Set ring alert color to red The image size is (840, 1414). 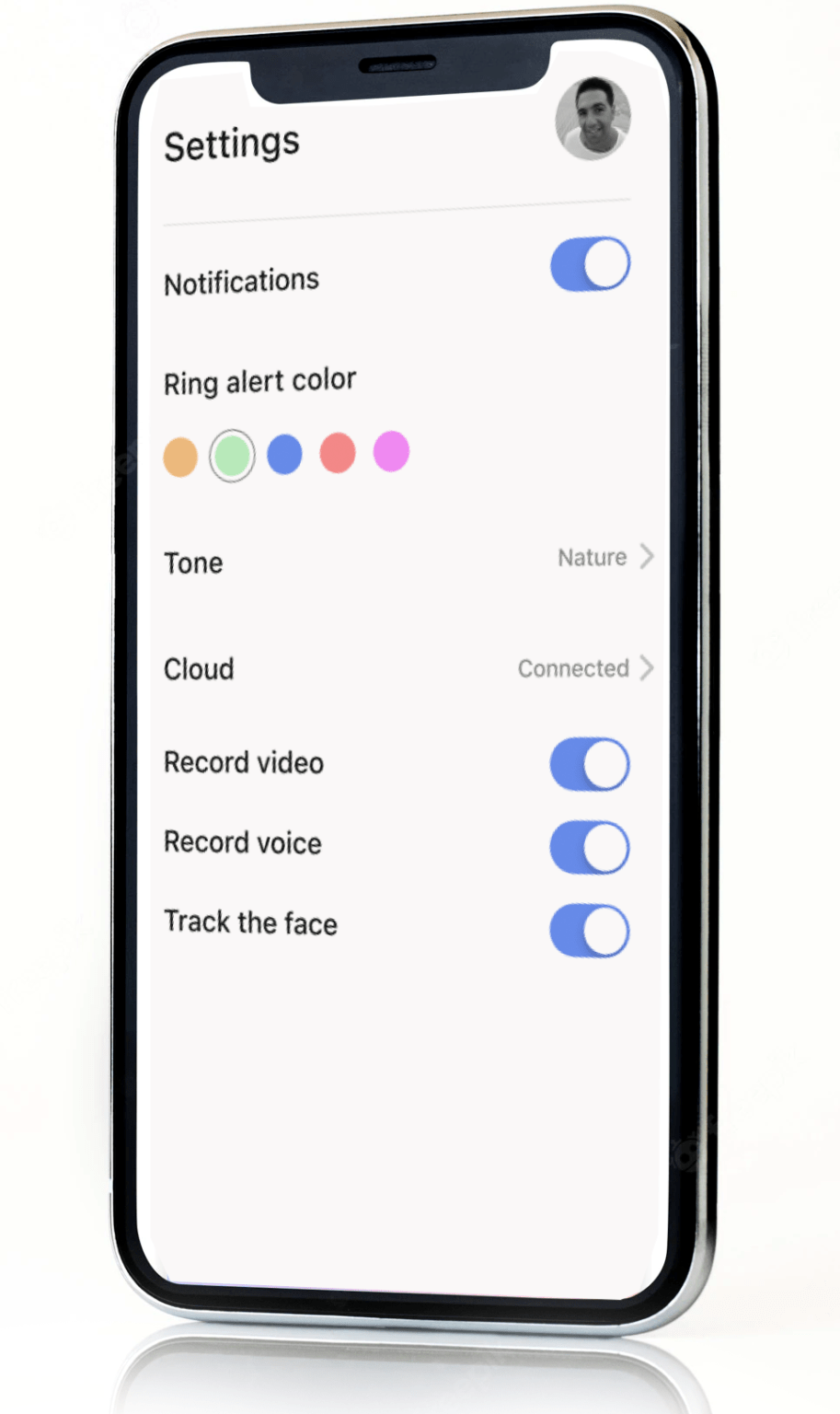tap(338, 453)
